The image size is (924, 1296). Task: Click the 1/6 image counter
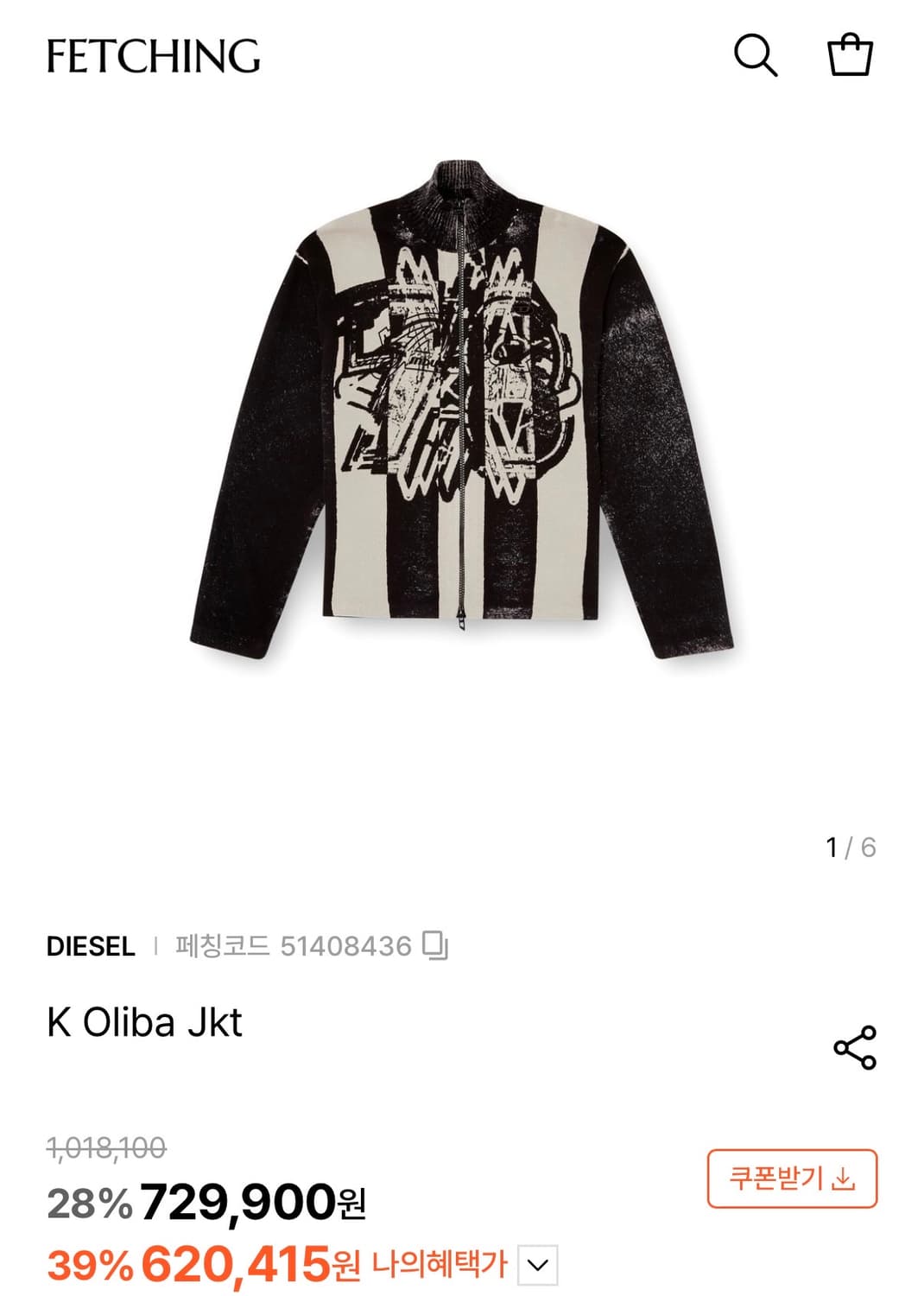click(851, 846)
